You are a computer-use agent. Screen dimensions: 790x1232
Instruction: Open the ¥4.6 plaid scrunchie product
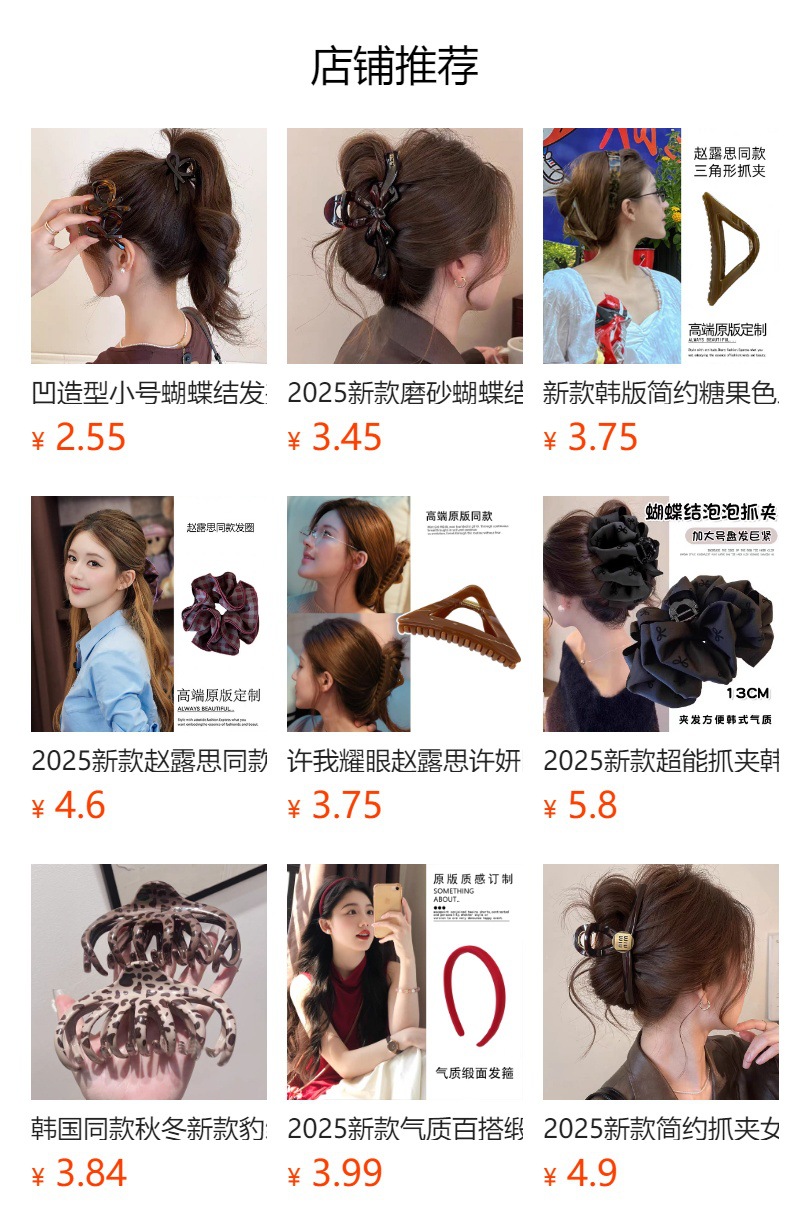click(x=149, y=614)
